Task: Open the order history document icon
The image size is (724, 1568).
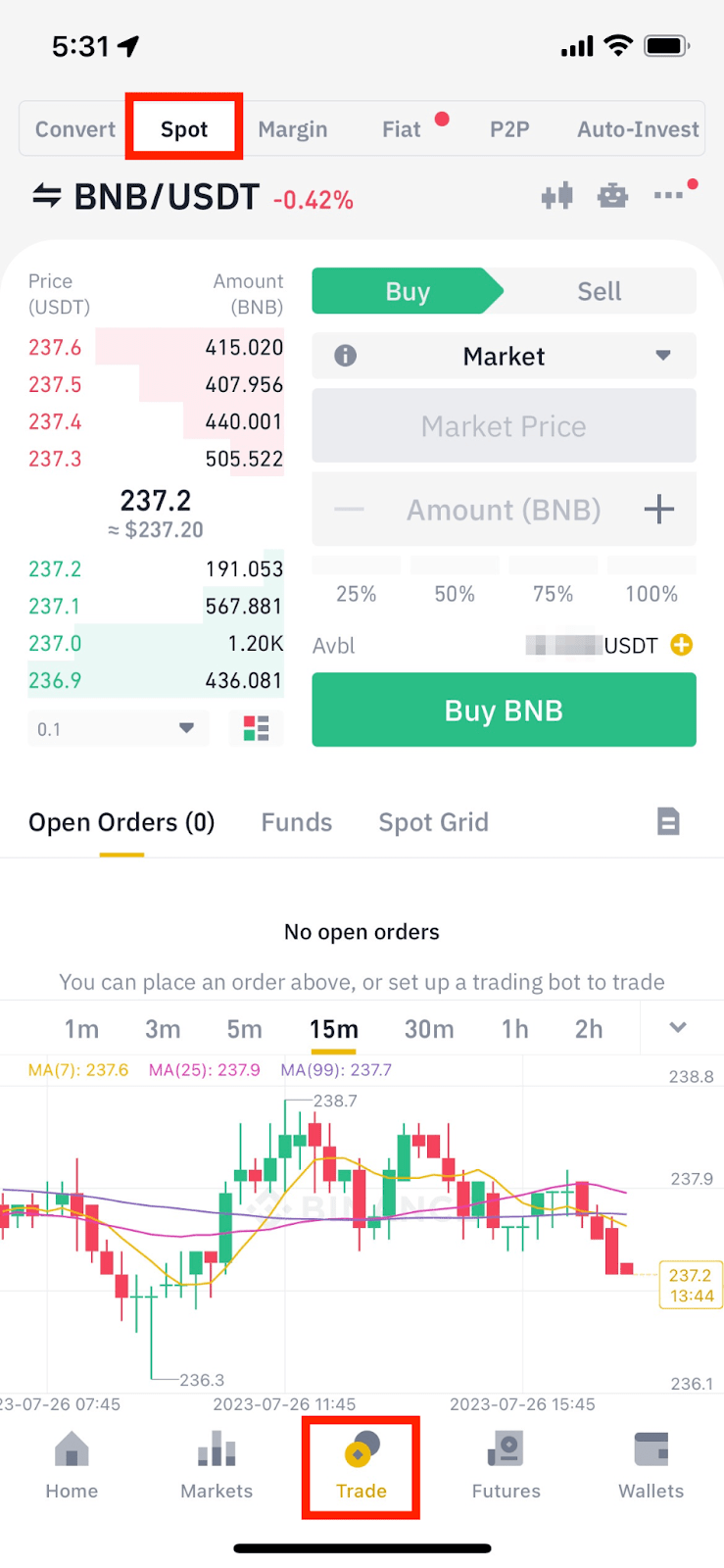Action: point(668,821)
